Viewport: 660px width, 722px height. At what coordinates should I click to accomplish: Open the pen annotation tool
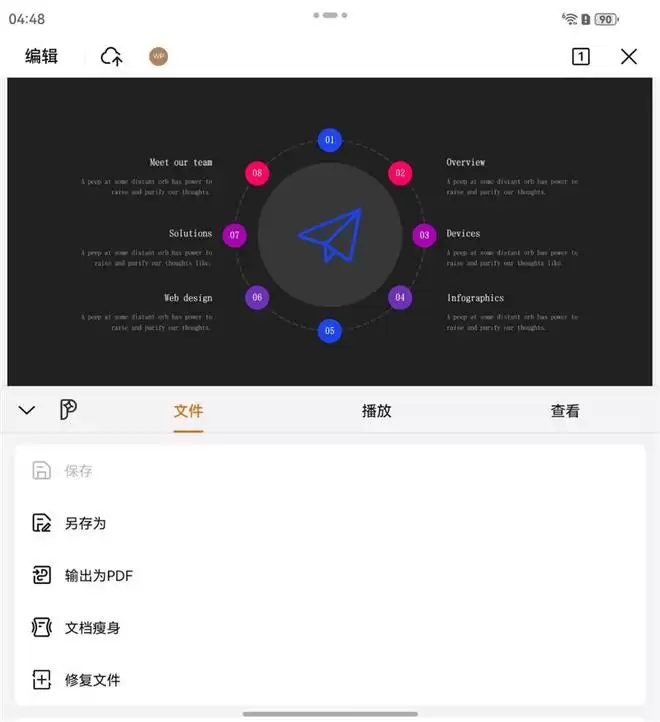68,409
